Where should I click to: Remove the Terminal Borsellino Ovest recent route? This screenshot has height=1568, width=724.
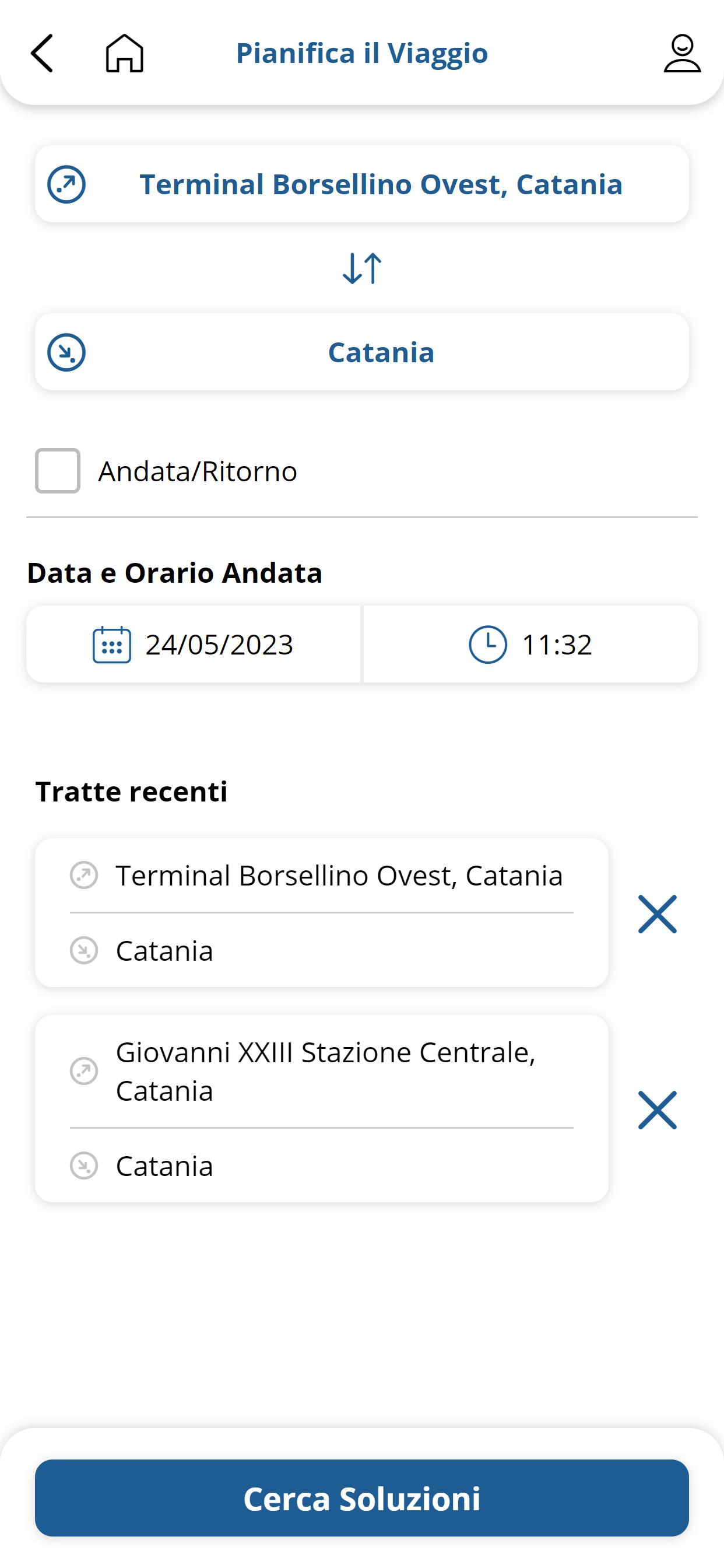click(657, 914)
